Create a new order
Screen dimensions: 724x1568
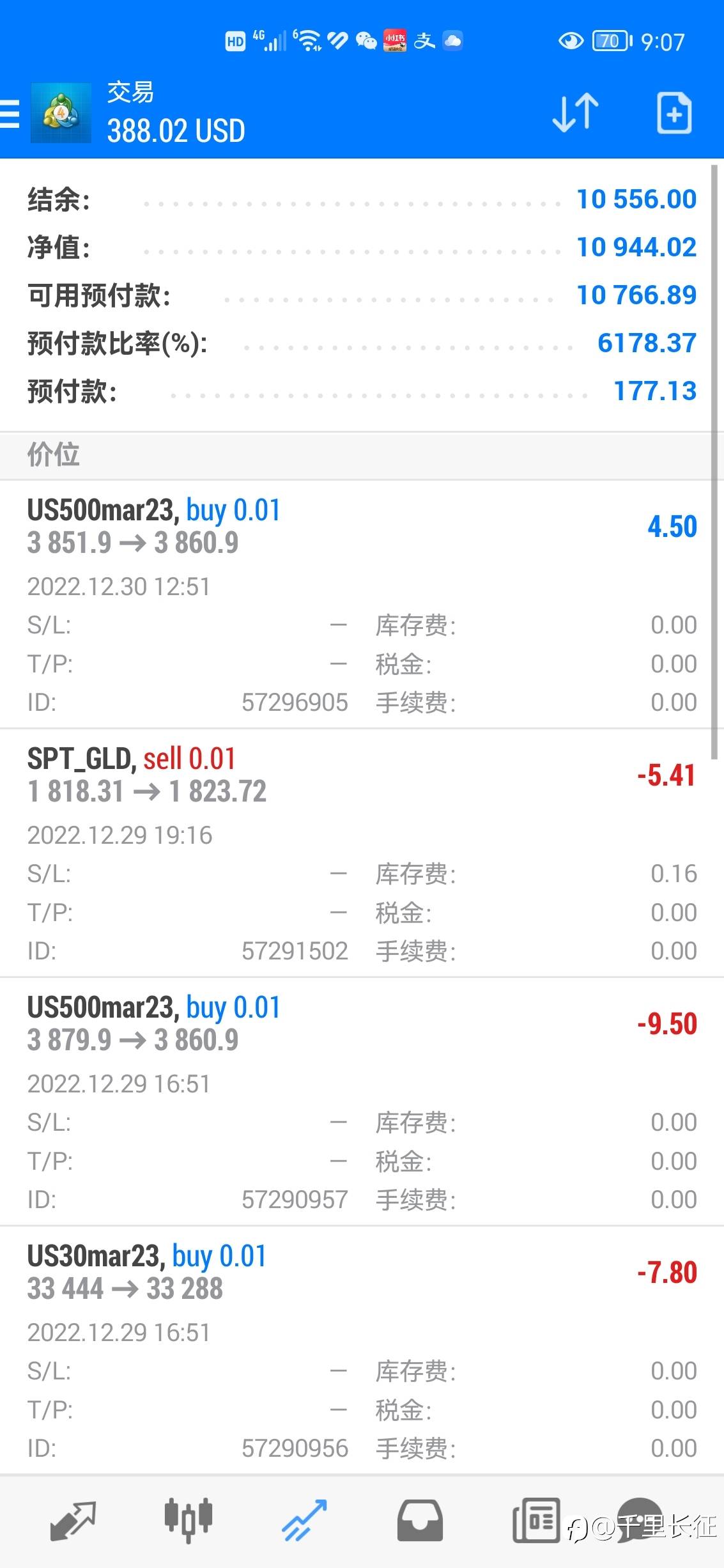tap(674, 113)
